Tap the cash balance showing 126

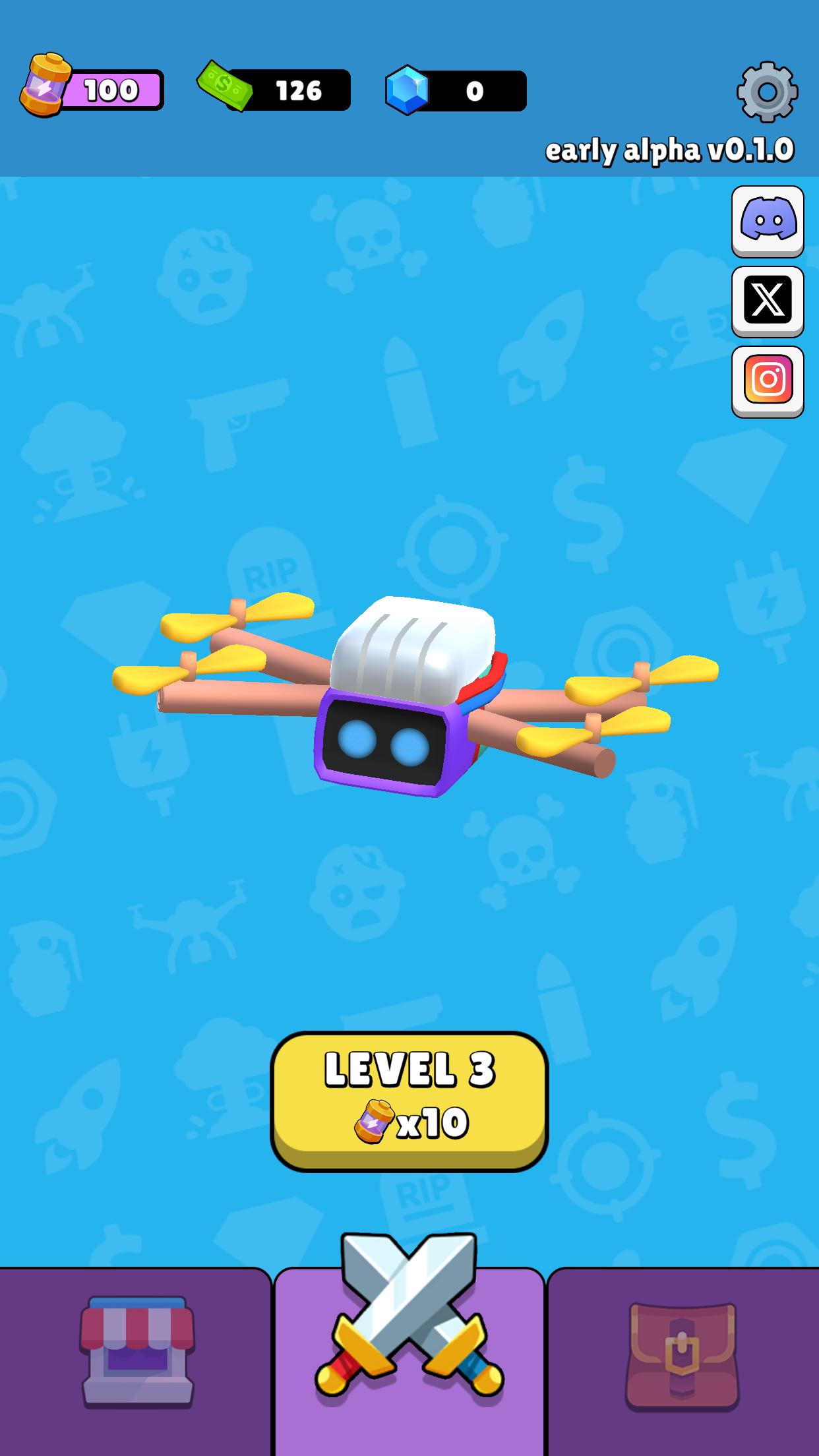click(277, 90)
